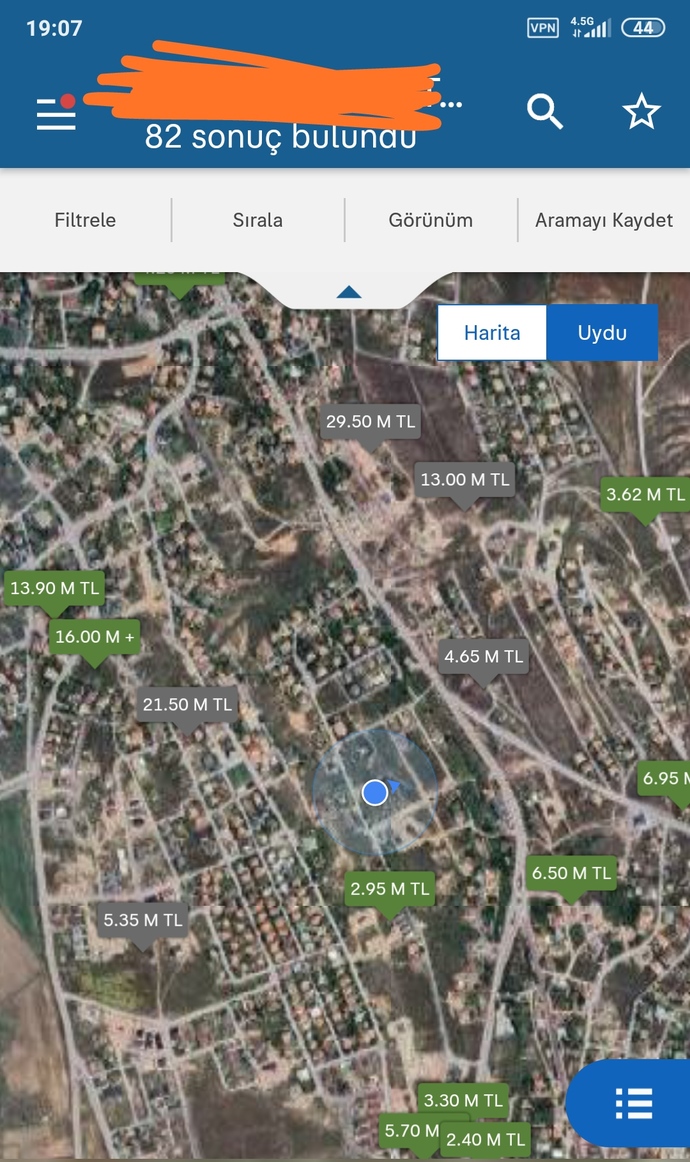Tap the 5.35 M TL map marker
Image resolution: width=690 pixels, height=1162 pixels.
[x=142, y=920]
